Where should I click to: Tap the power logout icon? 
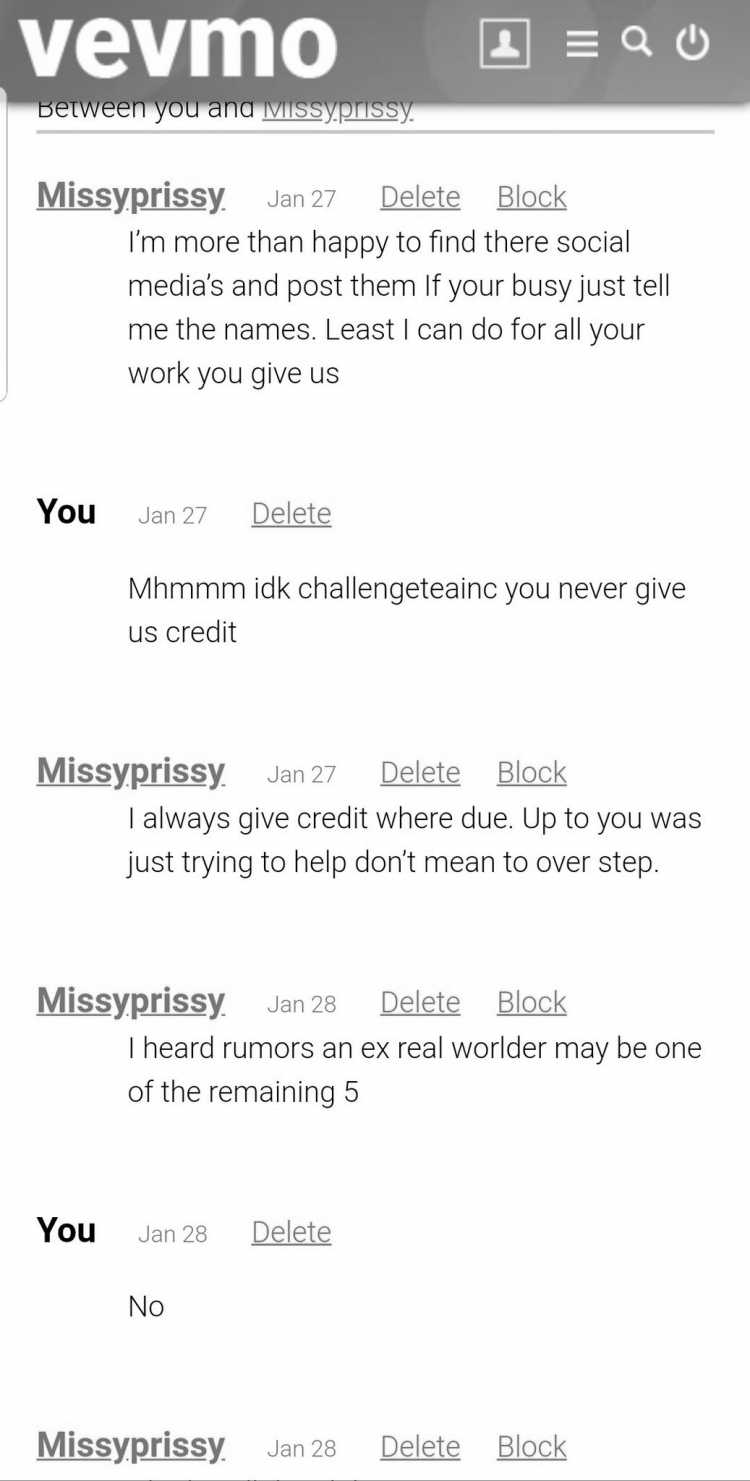[x=692, y=43]
